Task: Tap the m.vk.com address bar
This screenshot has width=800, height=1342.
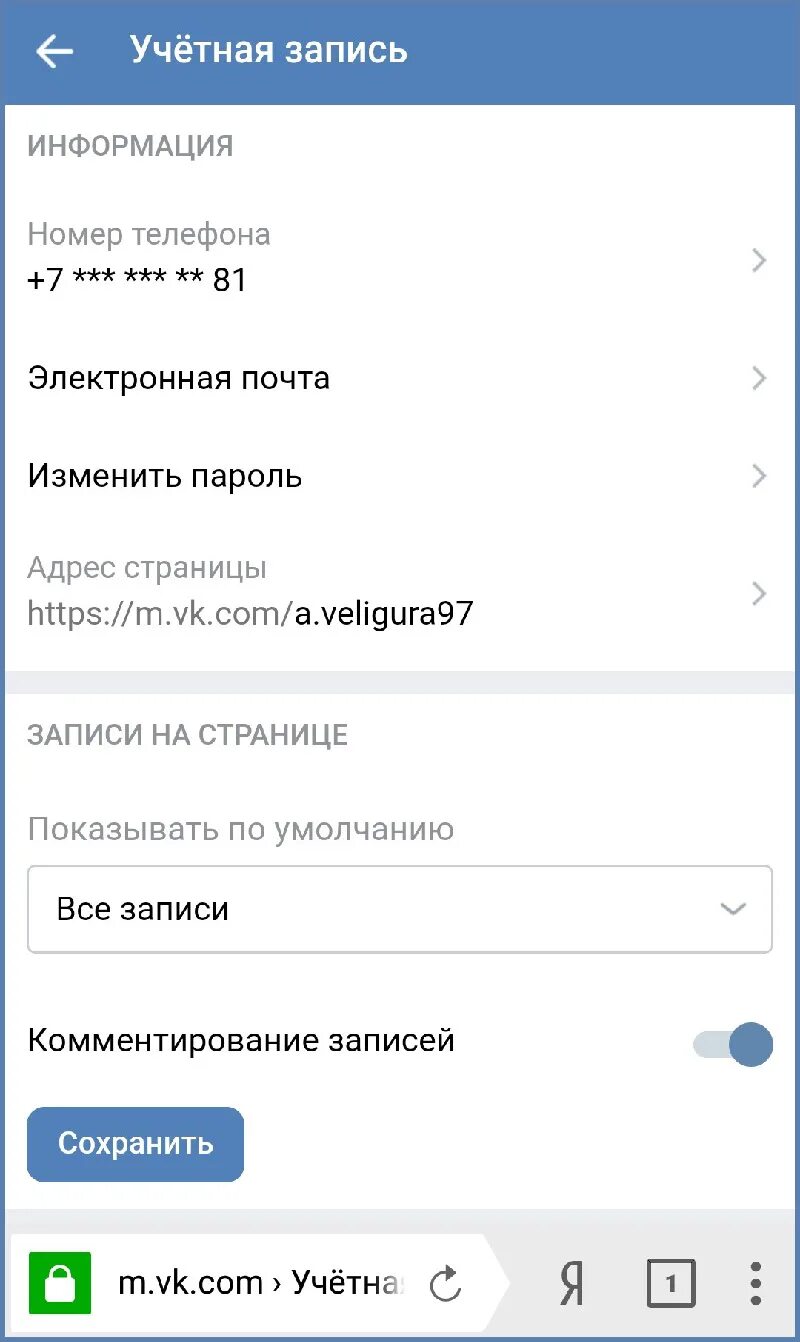Action: [260, 1283]
